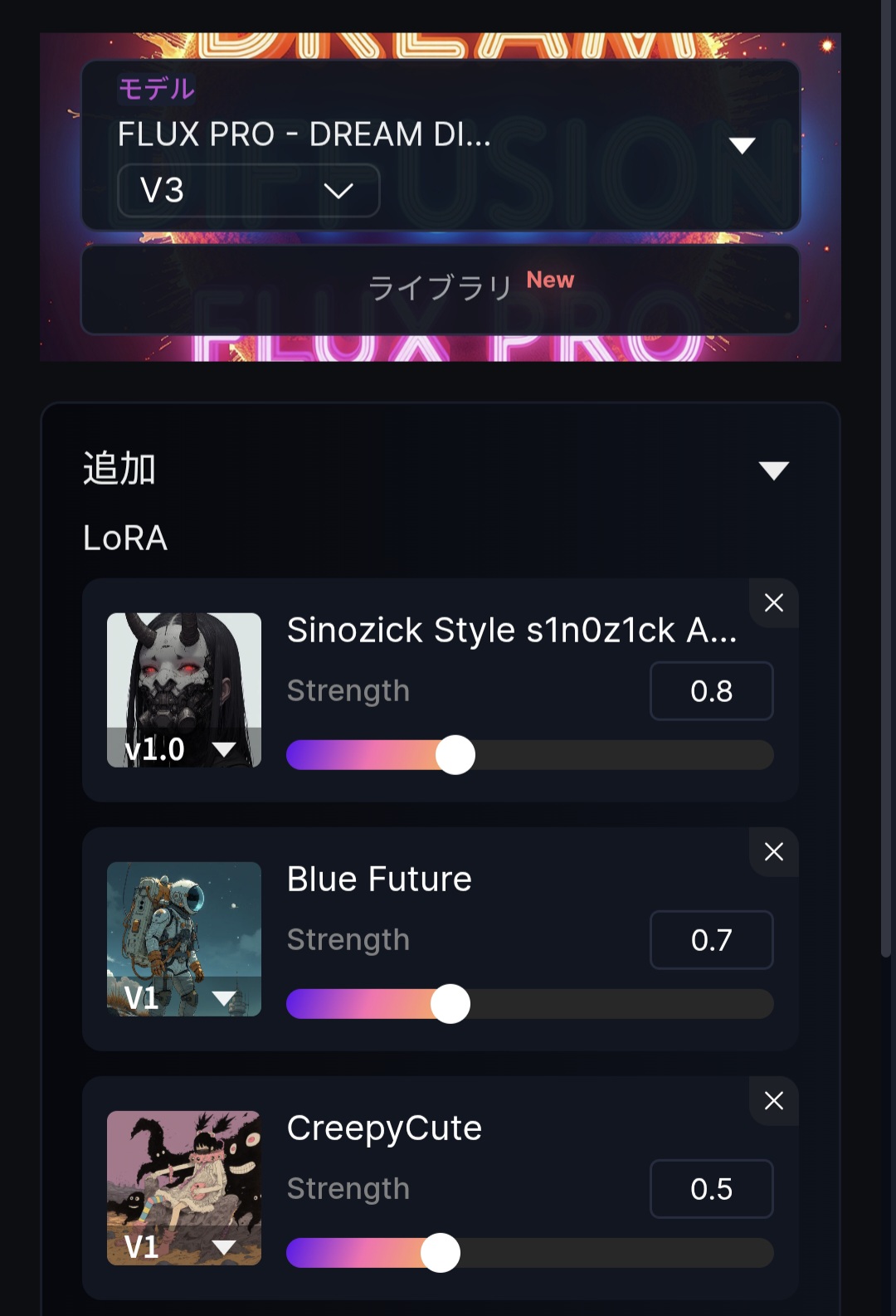
Task: Edit Sinozick Style strength value 0.8
Action: click(711, 691)
